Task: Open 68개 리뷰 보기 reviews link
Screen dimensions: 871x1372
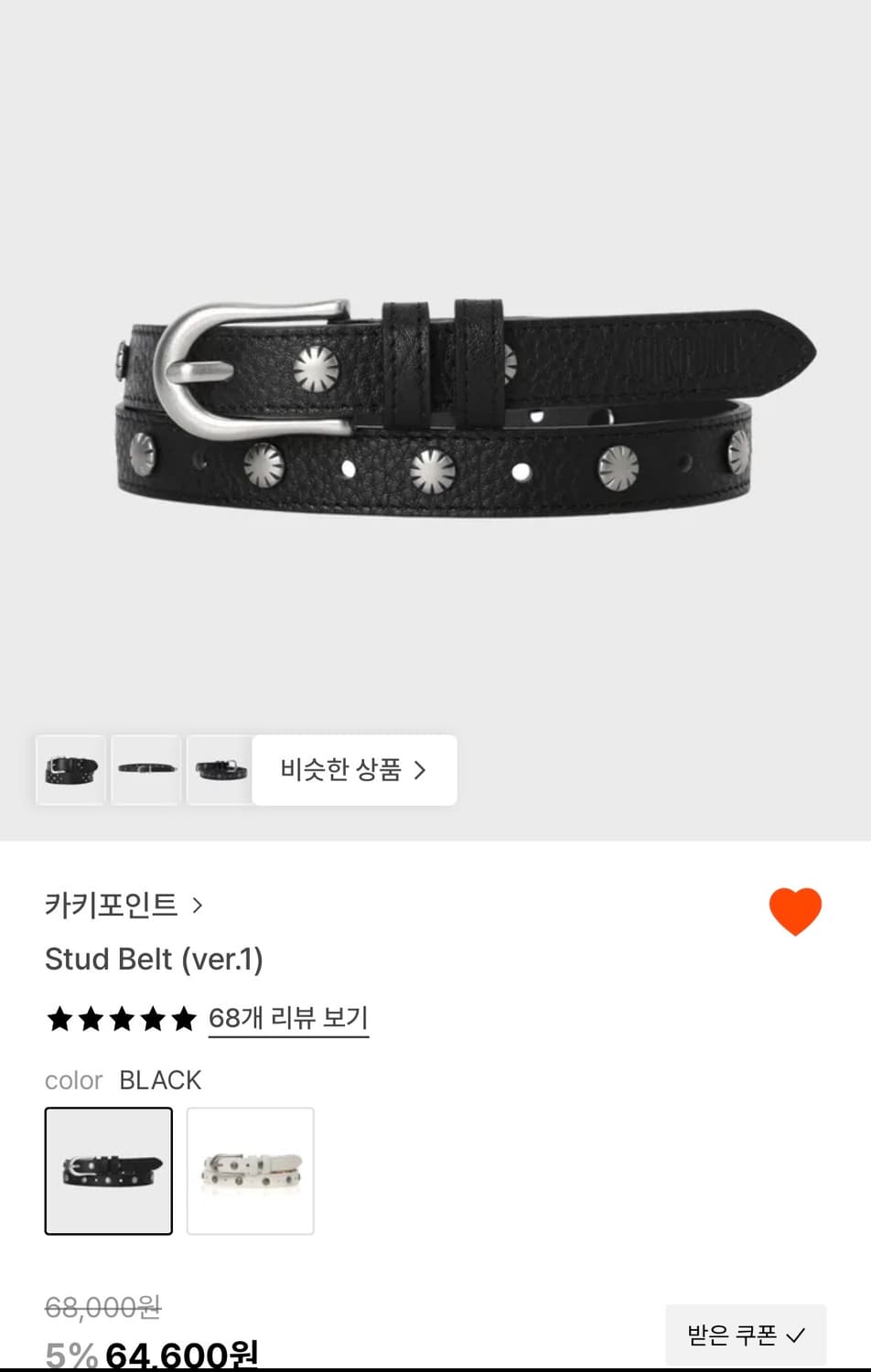Action: tap(288, 1017)
